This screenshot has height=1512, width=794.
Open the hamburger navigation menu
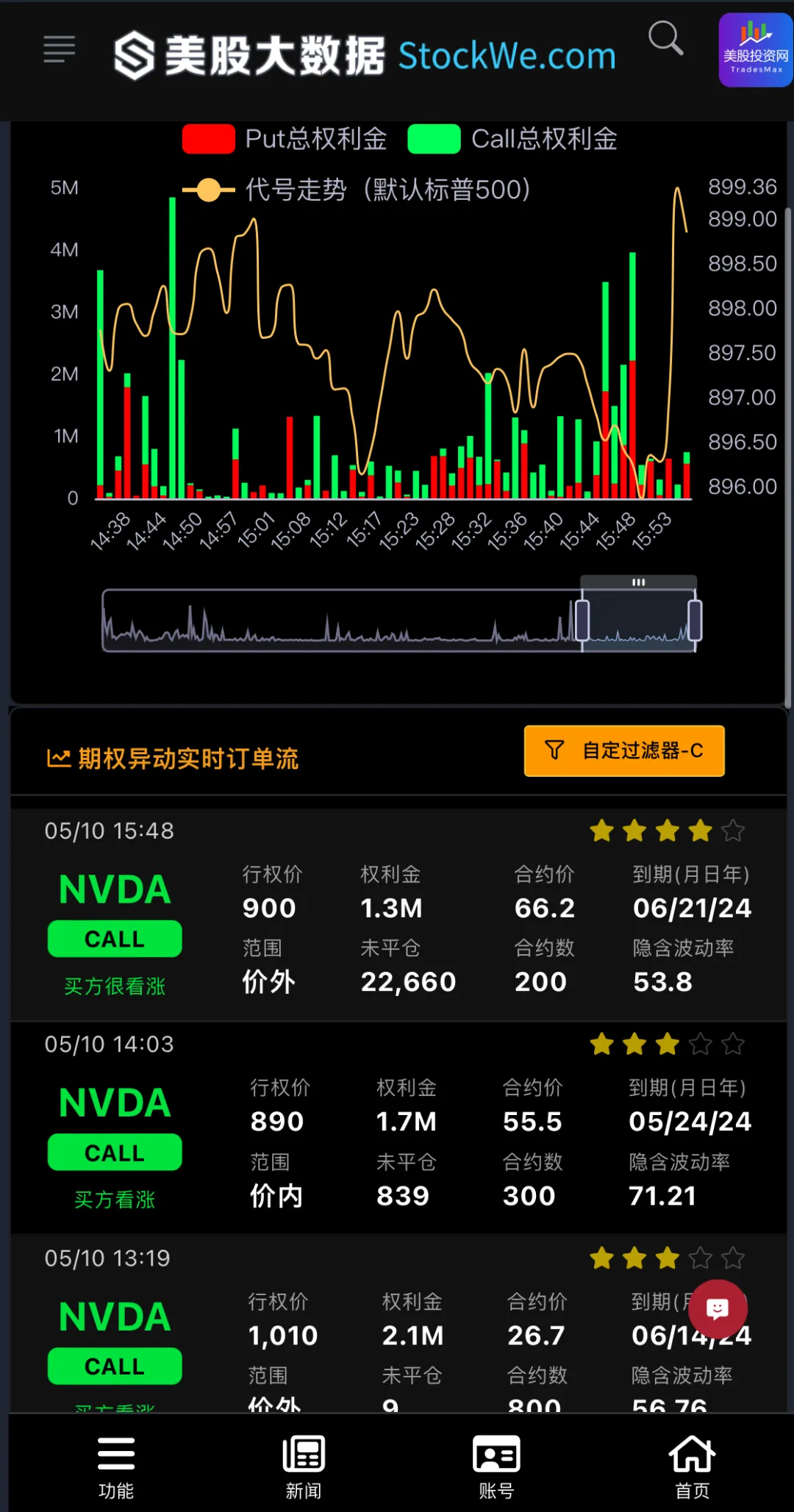pos(59,48)
